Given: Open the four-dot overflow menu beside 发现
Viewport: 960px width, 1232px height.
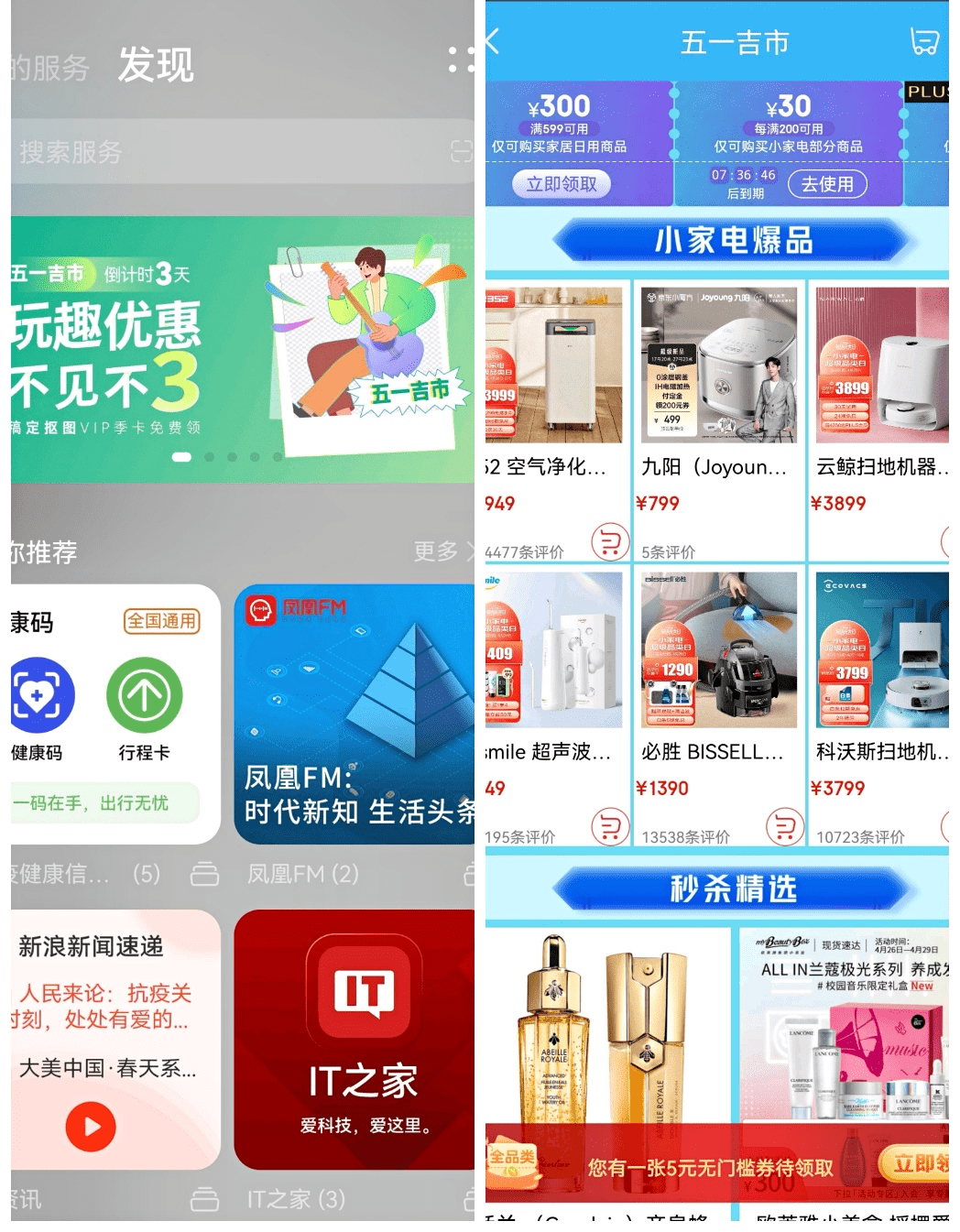Looking at the screenshot, I should point(461,60).
